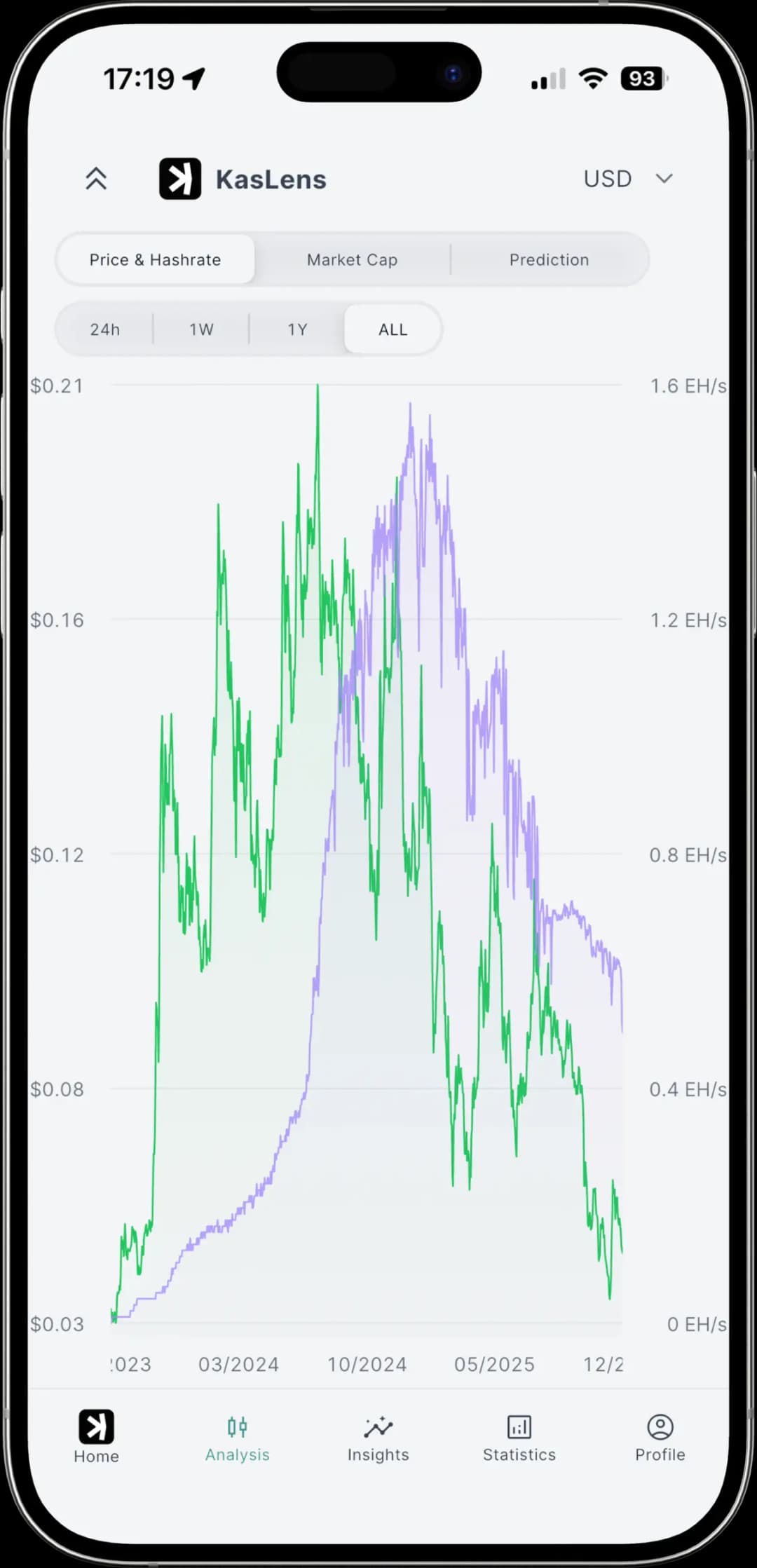
Task: Collapse the header with the double chevron
Action: 96,179
